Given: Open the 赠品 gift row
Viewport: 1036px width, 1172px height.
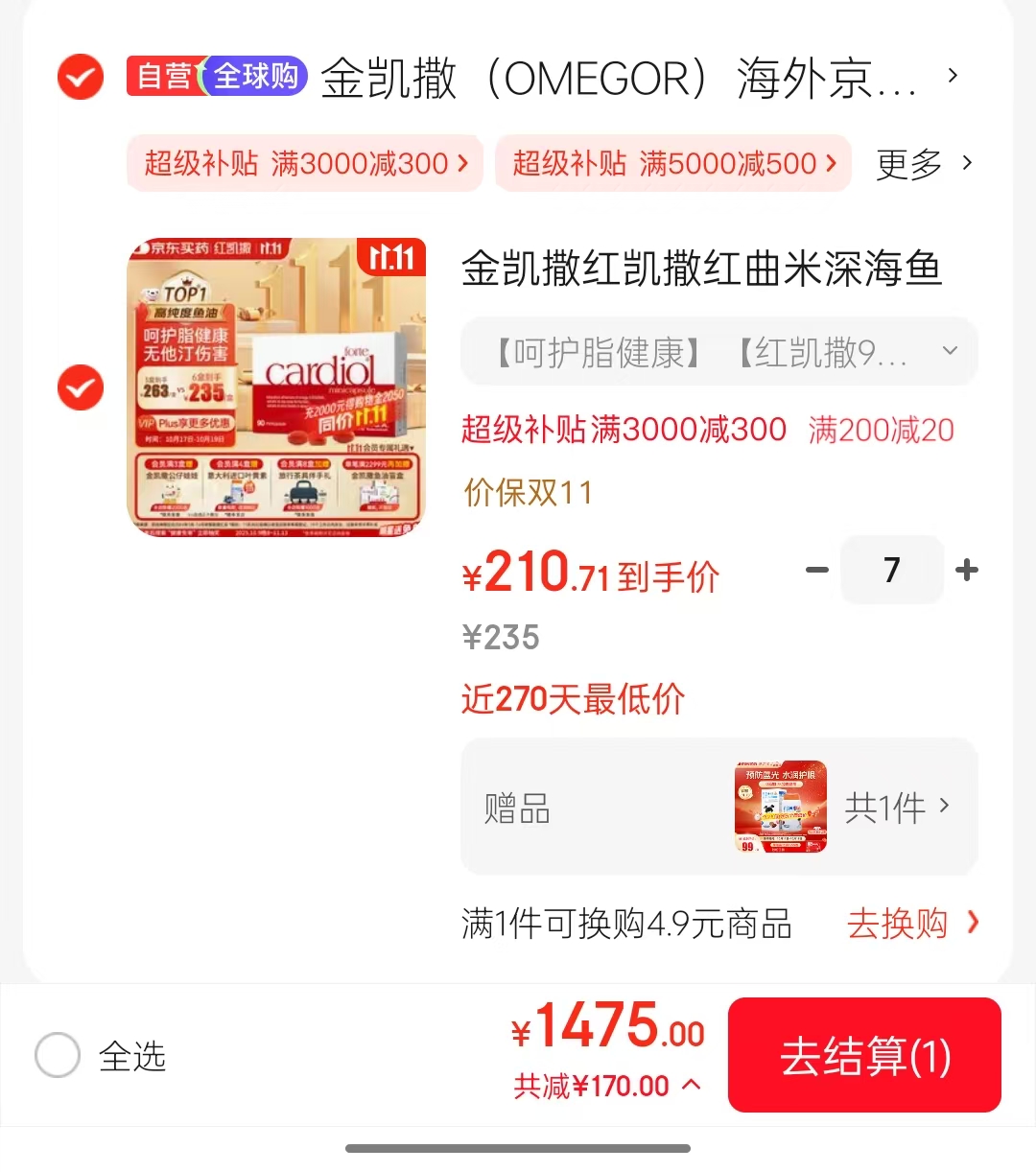Looking at the screenshot, I should point(719,807).
